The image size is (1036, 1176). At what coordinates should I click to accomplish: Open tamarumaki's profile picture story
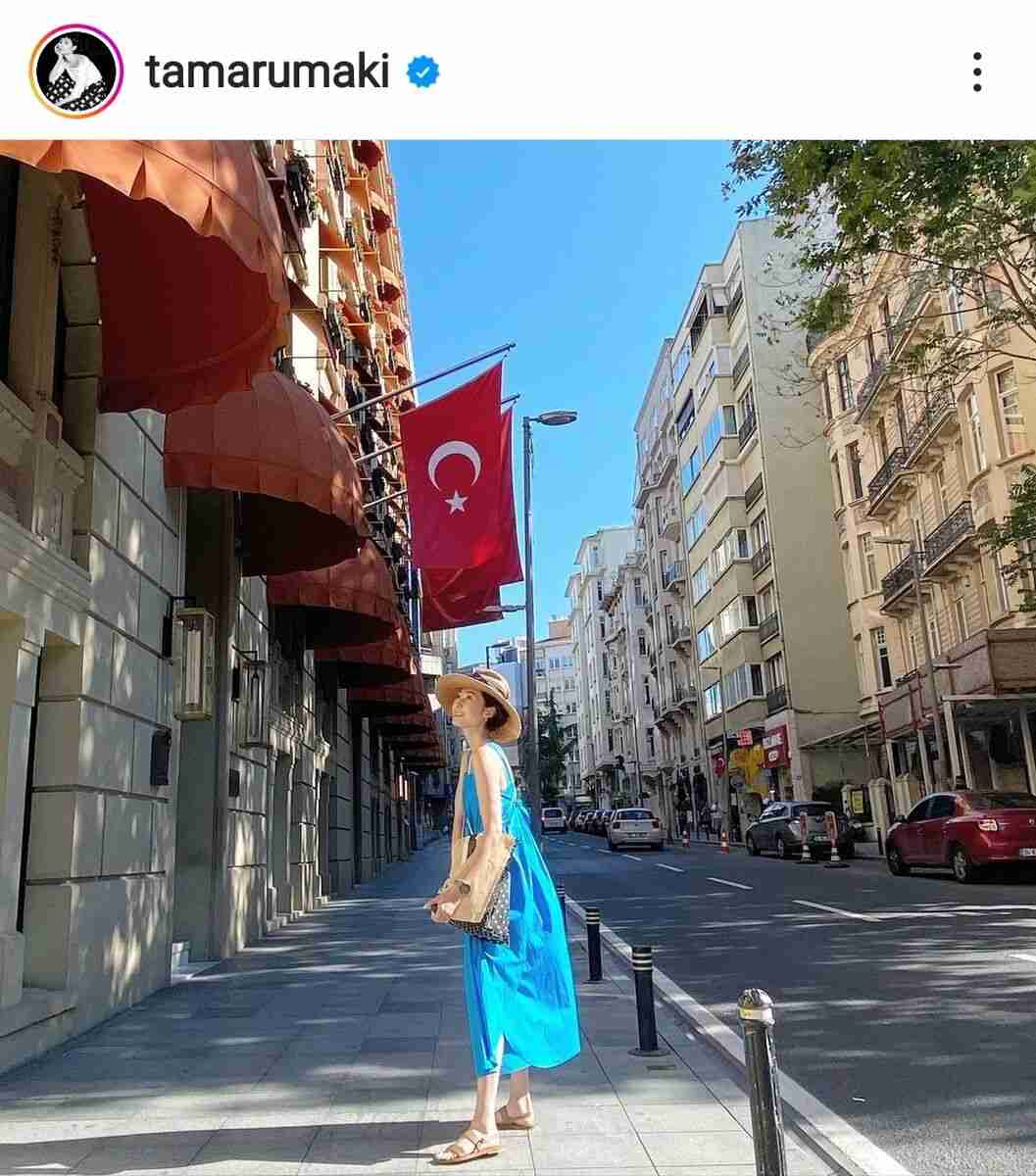[x=76, y=72]
